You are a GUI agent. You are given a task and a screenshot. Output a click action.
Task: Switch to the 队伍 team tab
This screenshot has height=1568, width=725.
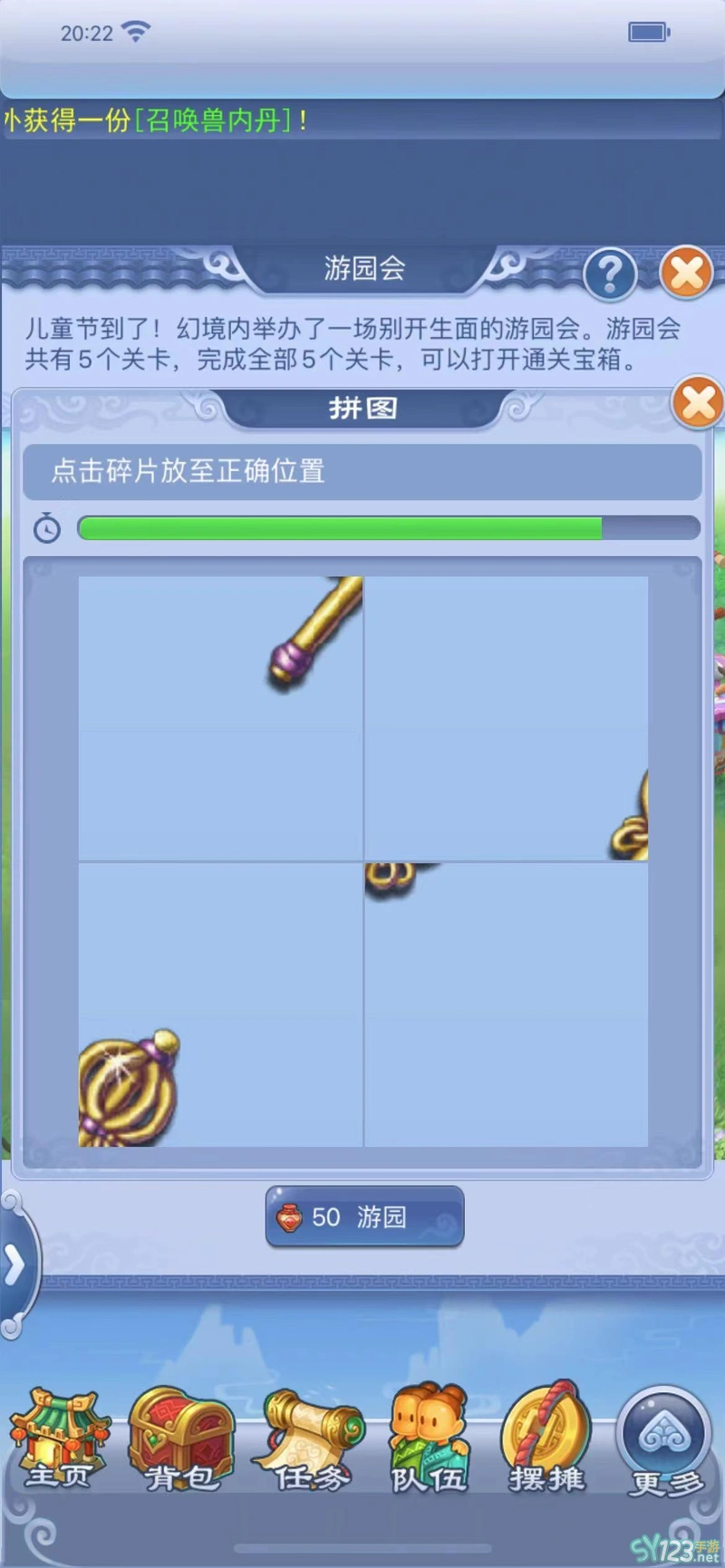(x=429, y=1439)
